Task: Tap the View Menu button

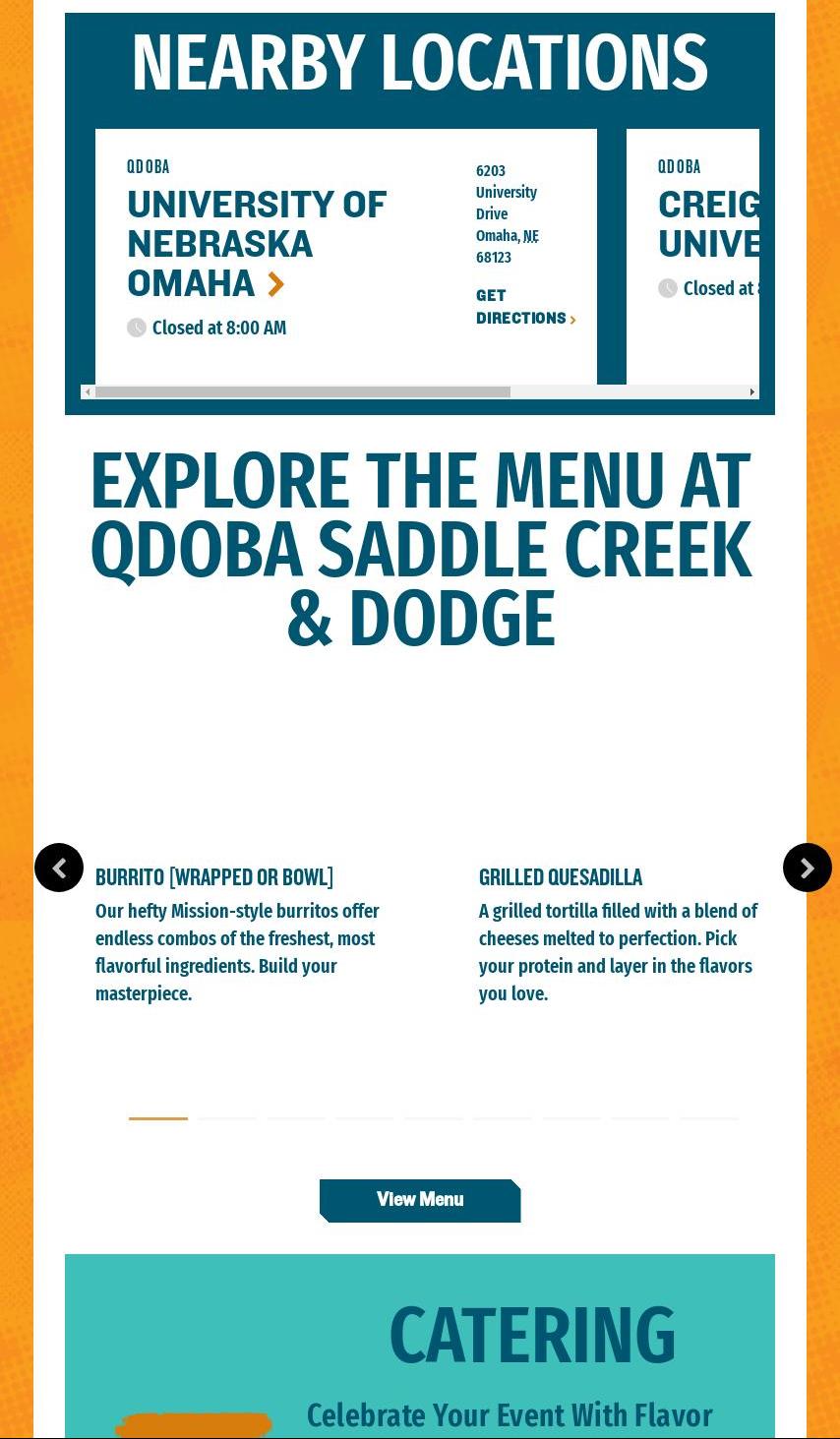Action: tap(420, 1200)
